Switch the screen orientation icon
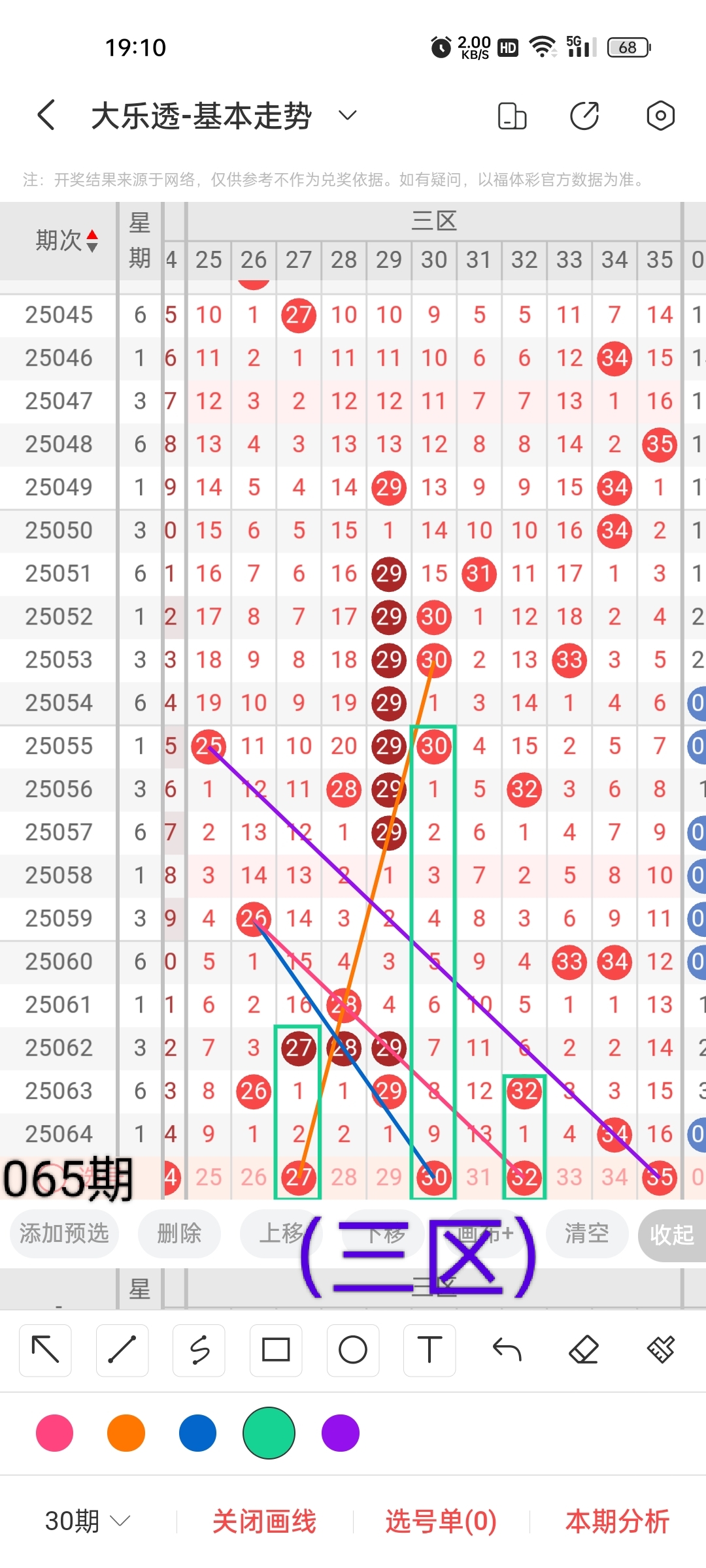This screenshot has height=1568, width=706. pyautogui.click(x=512, y=116)
